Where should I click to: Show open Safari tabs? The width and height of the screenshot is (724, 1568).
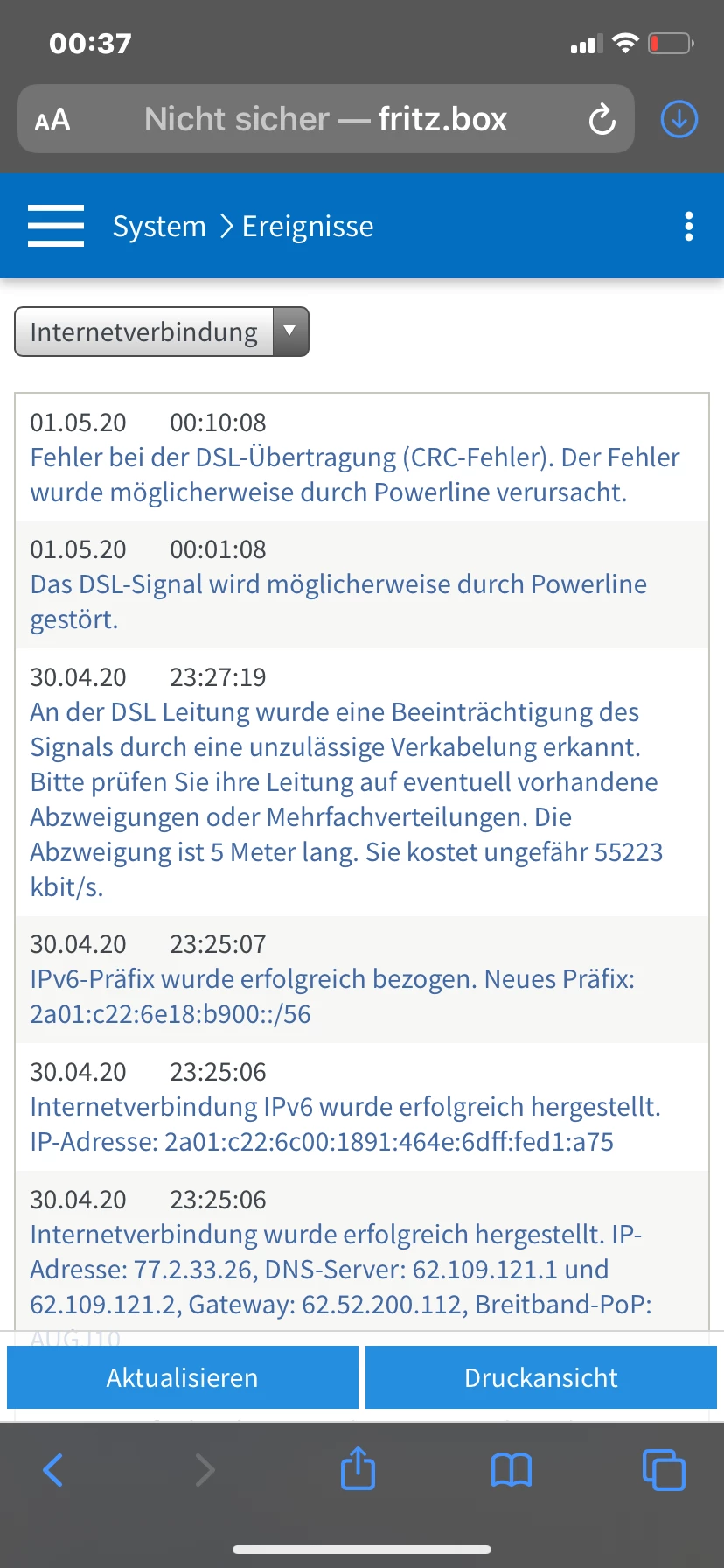pos(664,1470)
